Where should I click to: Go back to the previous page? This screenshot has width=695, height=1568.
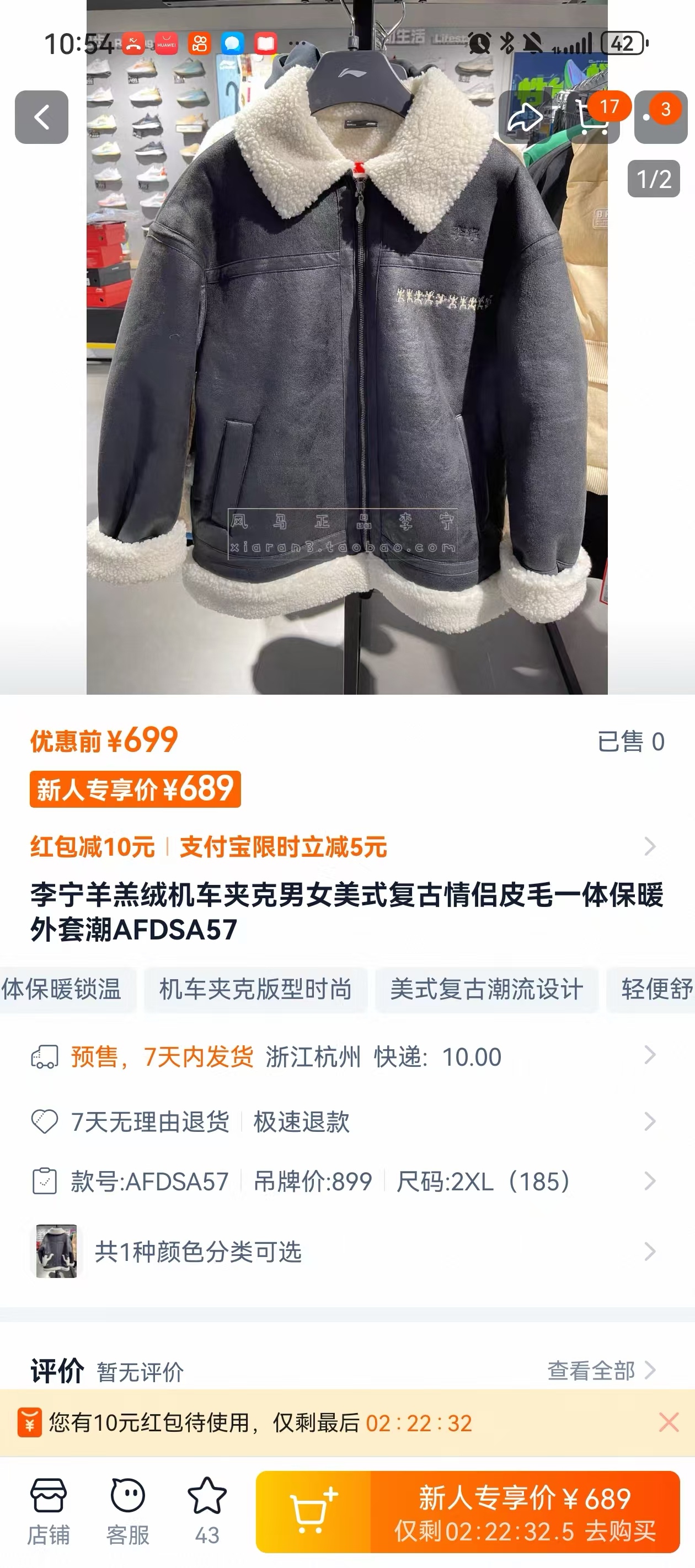pyautogui.click(x=41, y=117)
